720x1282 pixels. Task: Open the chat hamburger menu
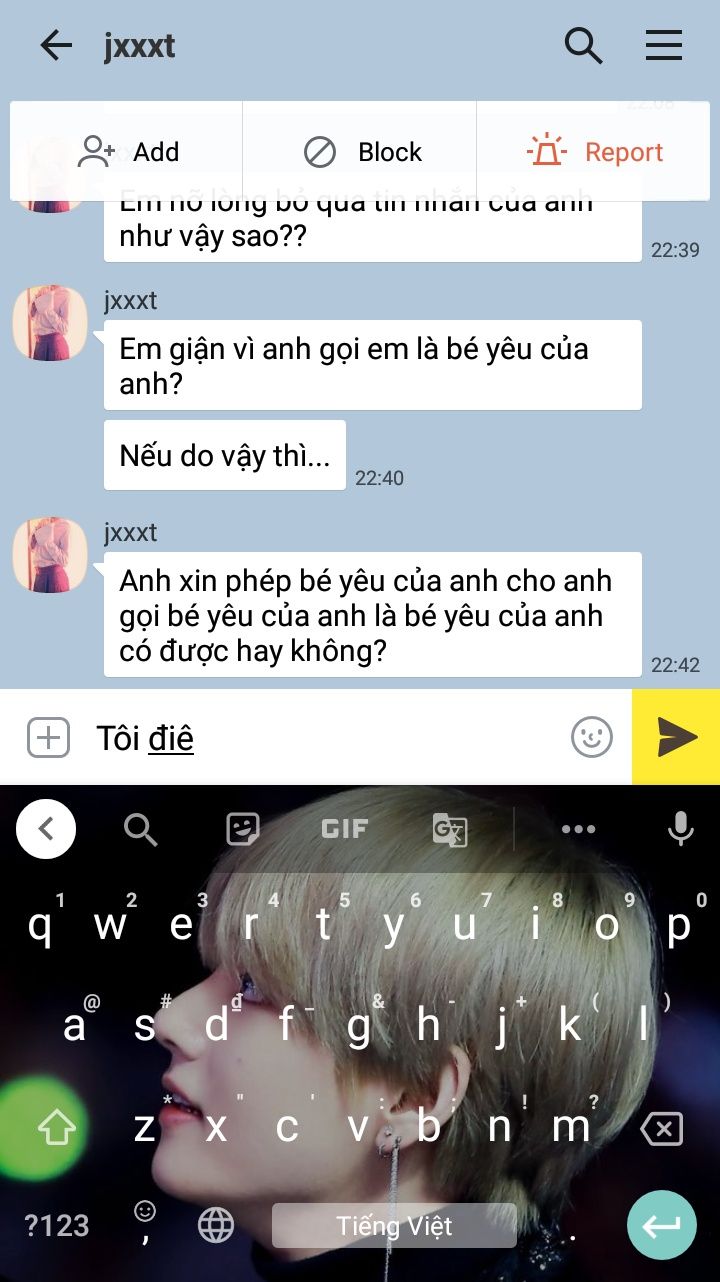pos(664,45)
